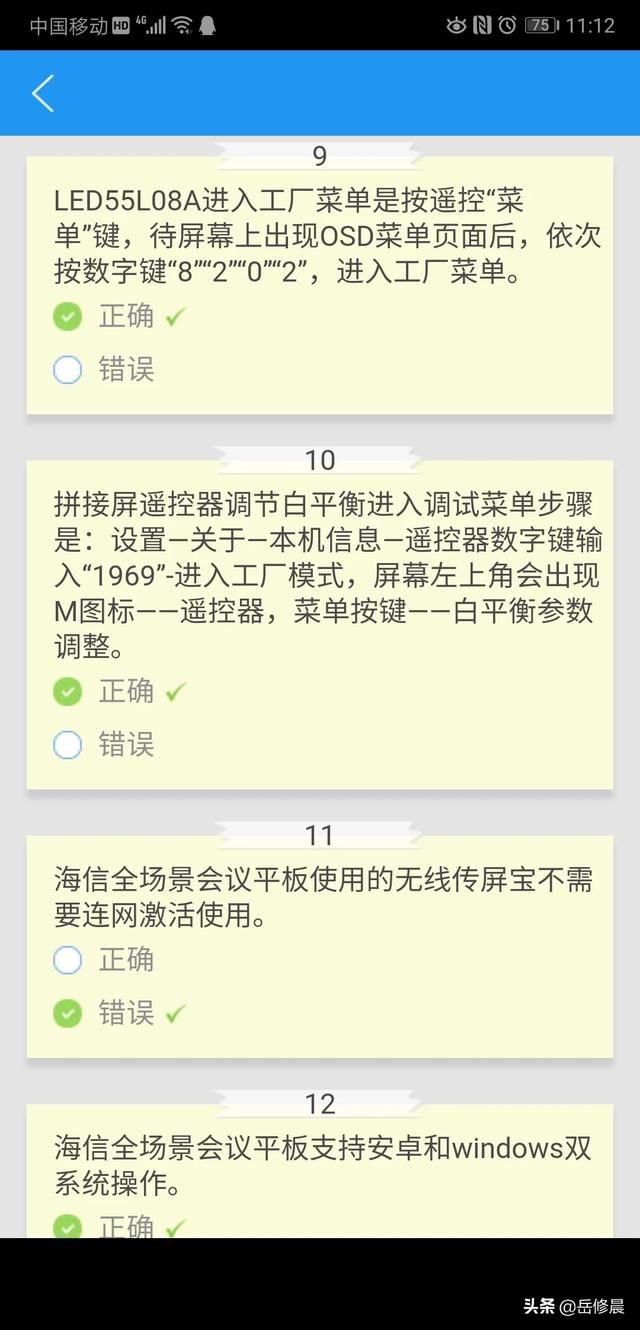Pick 正确 for question 12
Image resolution: width=640 pixels, height=1330 pixels.
(68, 1226)
